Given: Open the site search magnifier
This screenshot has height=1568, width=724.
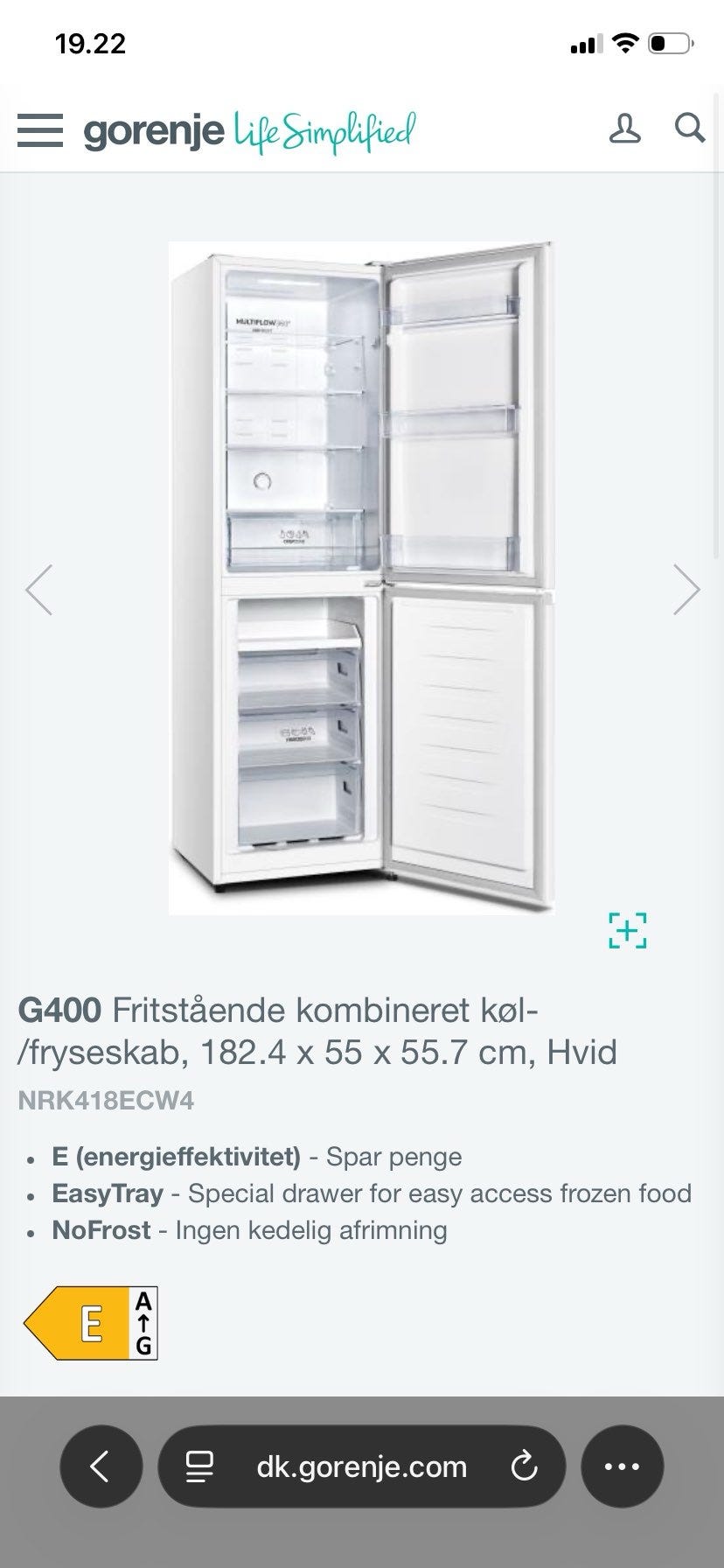Looking at the screenshot, I should 689,129.
